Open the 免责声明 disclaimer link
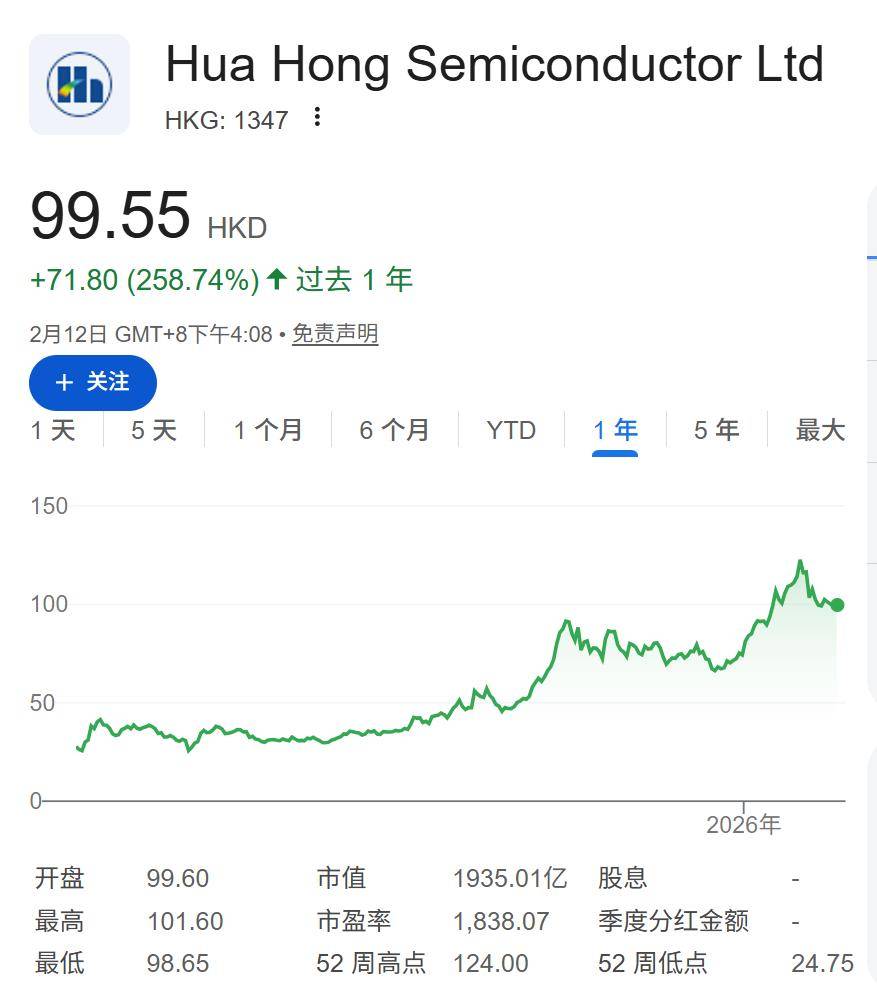The image size is (877, 995). (335, 334)
